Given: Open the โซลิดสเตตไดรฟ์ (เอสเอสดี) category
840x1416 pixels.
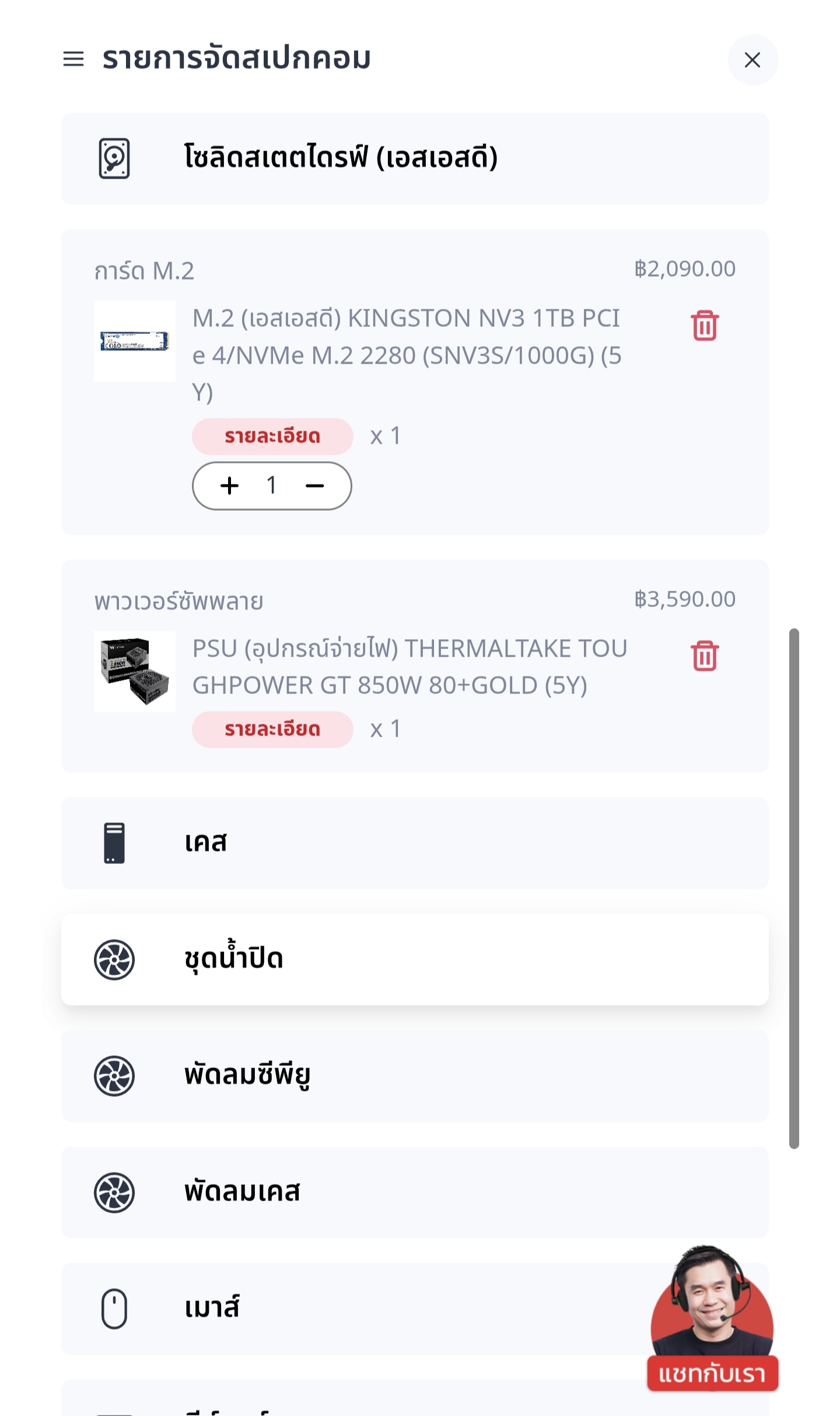Looking at the screenshot, I should click(x=415, y=159).
